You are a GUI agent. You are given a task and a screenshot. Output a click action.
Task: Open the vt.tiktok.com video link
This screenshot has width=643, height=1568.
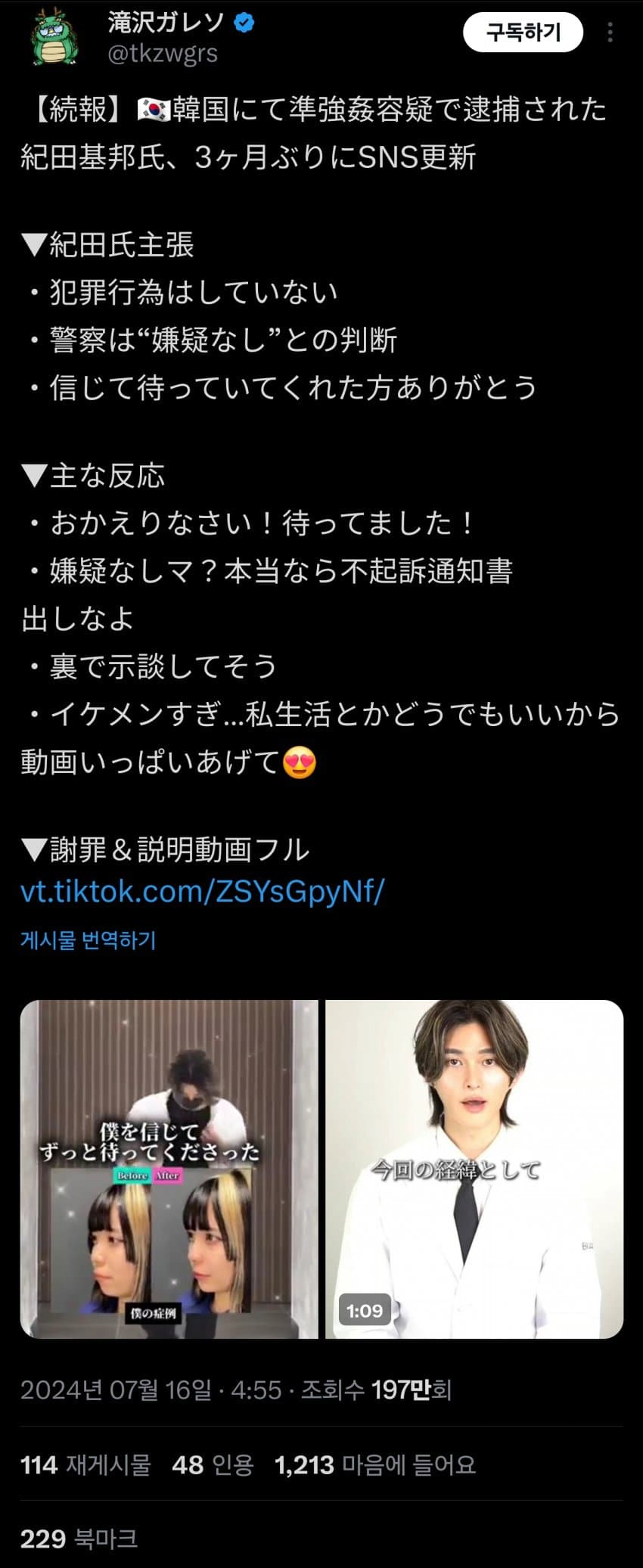(203, 891)
